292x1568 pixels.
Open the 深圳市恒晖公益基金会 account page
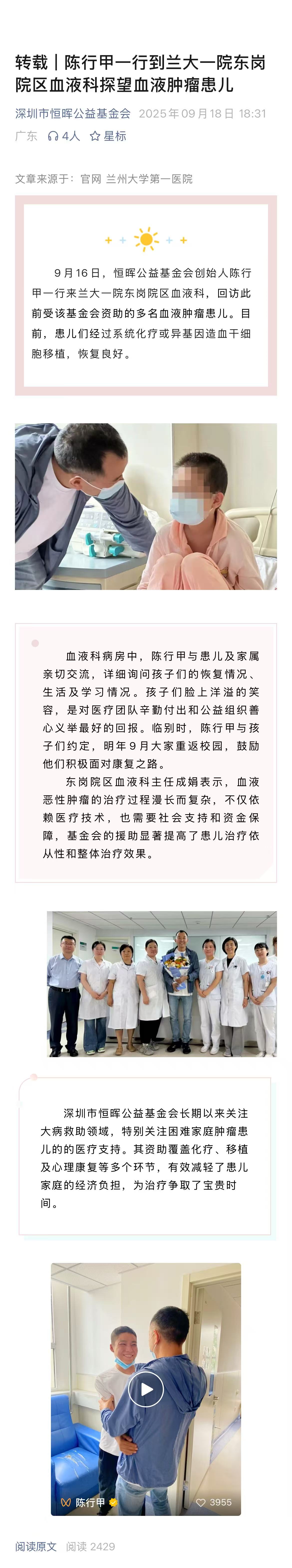[x=73, y=113]
